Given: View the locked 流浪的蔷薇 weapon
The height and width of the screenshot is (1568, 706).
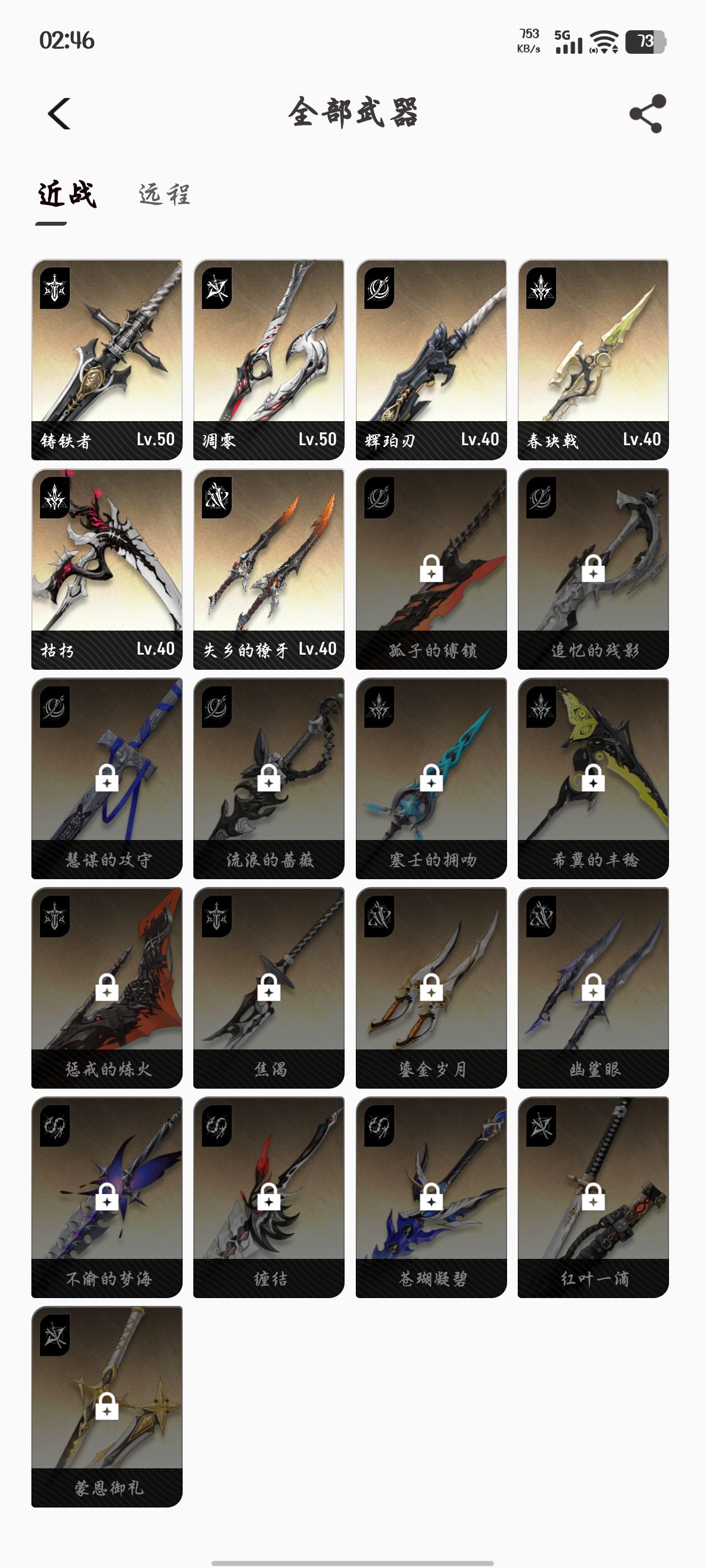Looking at the screenshot, I should point(268,778).
